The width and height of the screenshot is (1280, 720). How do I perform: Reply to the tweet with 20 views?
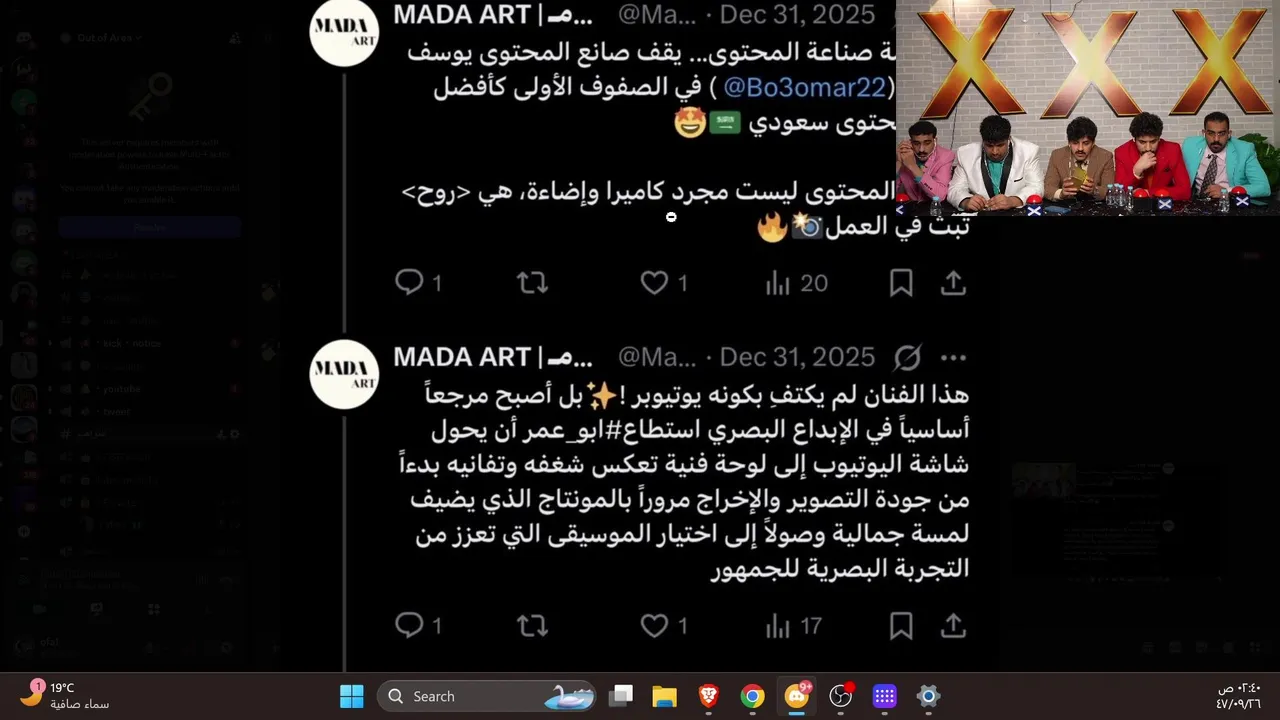(410, 283)
